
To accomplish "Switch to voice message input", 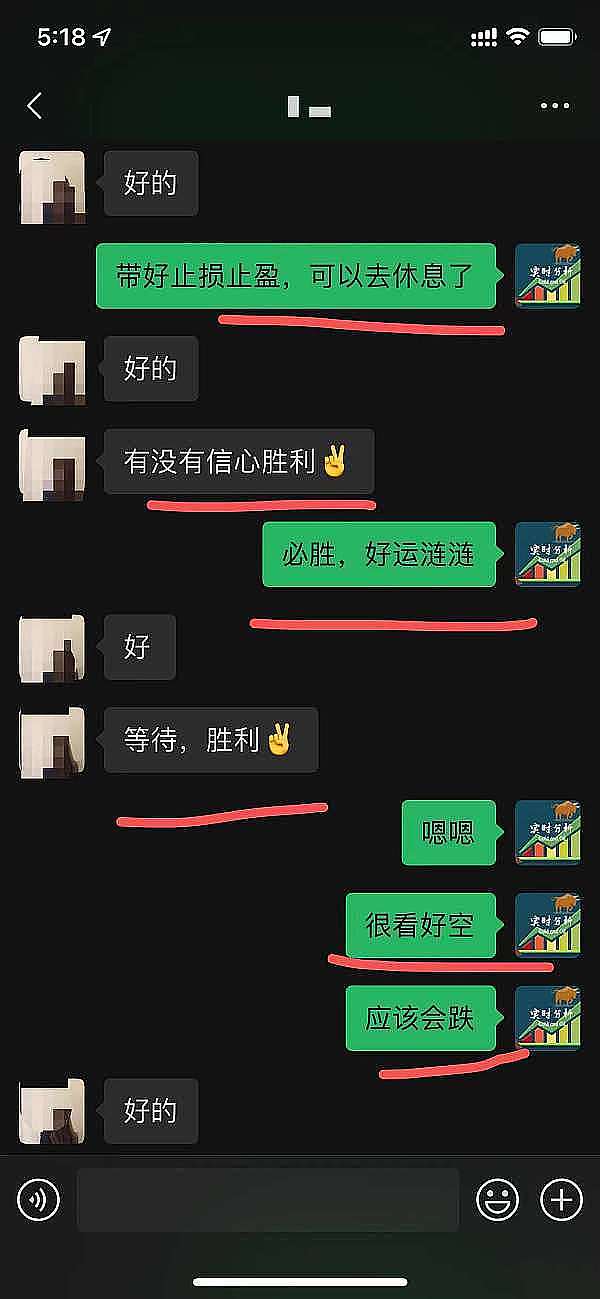I will pyautogui.click(x=38, y=1198).
